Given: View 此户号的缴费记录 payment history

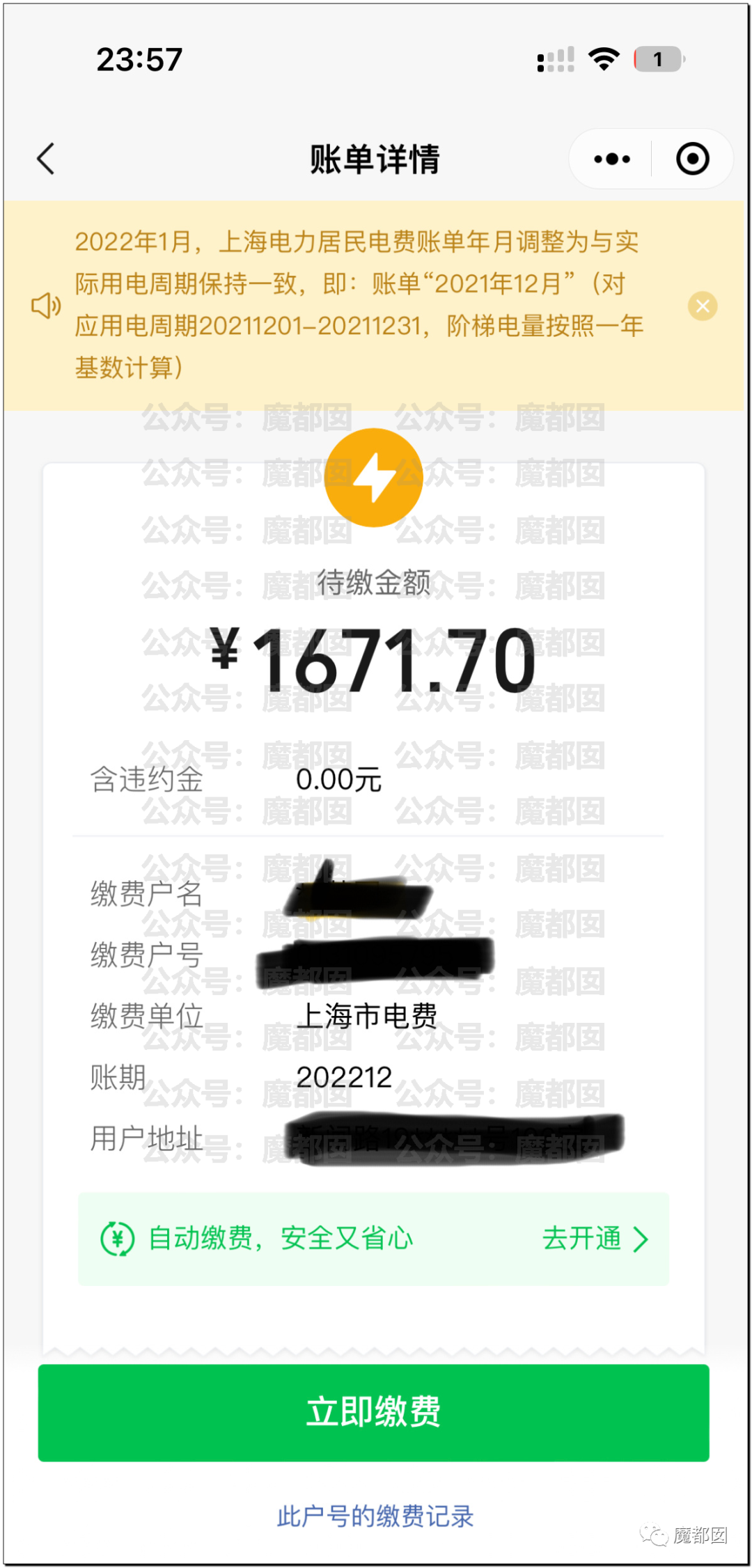Looking at the screenshot, I should (375, 1516).
